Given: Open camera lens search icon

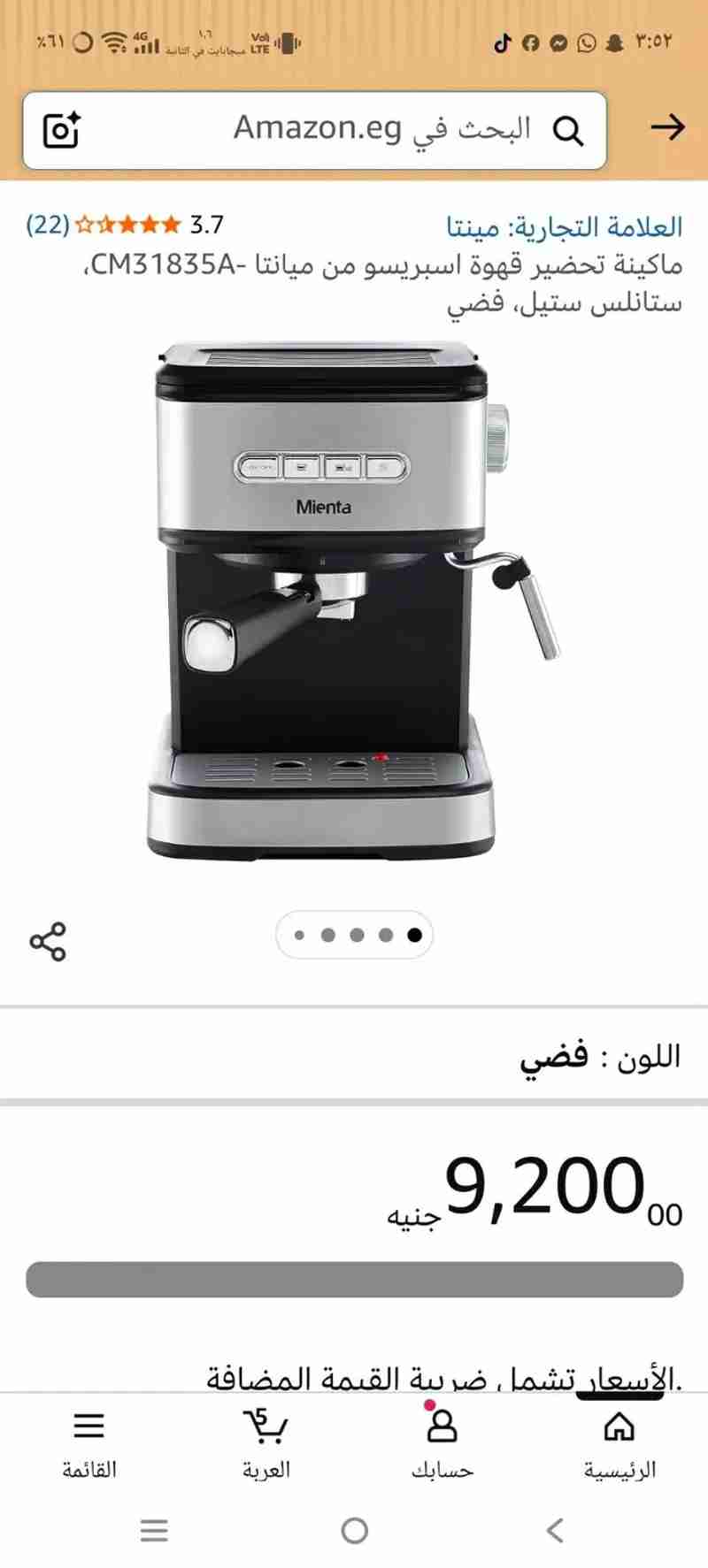Looking at the screenshot, I should pos(61,130).
